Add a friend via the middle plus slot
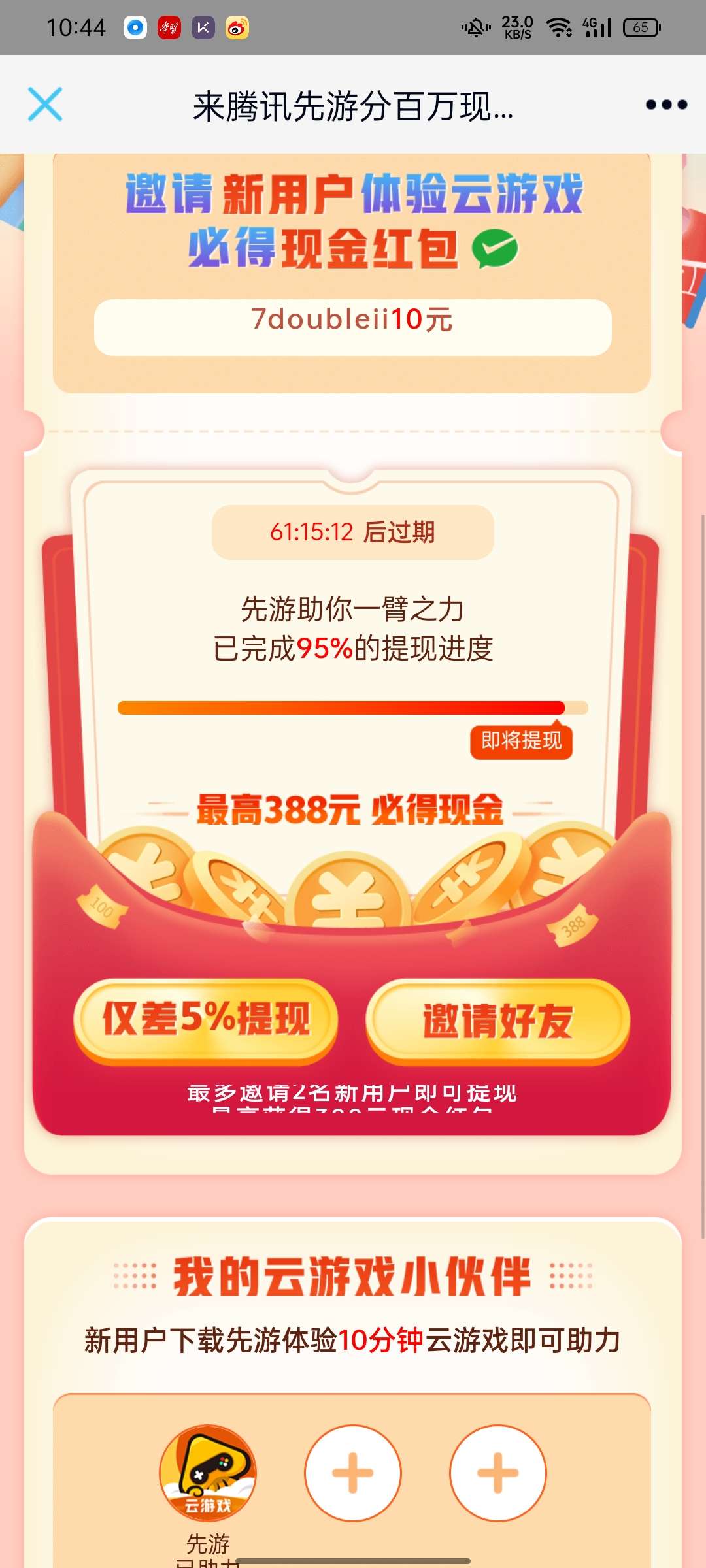 coord(353,1473)
